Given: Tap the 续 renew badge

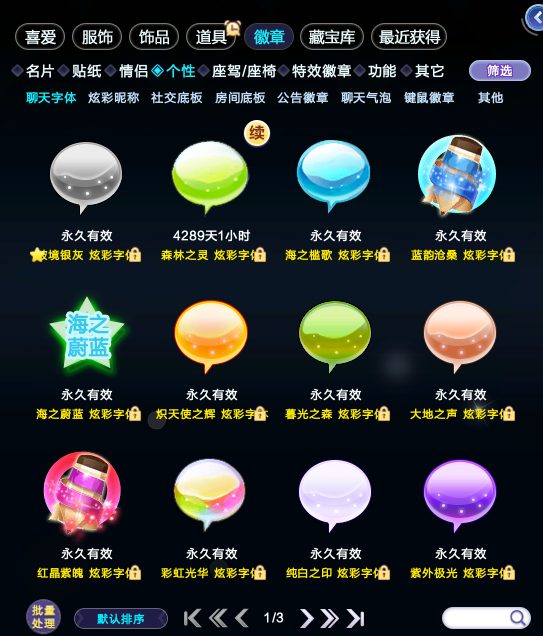Looking at the screenshot, I should pos(257,133).
